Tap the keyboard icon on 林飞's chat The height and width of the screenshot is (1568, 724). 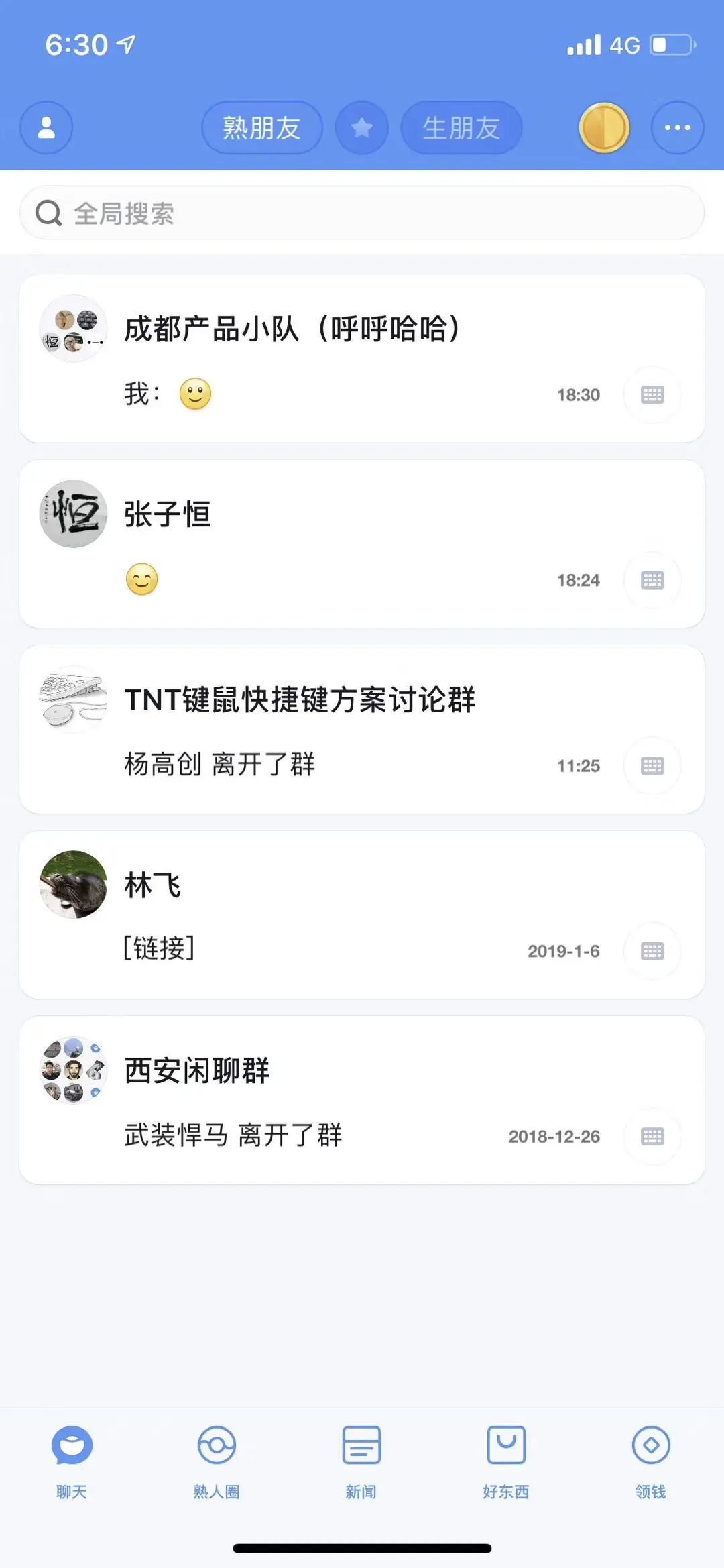(x=652, y=951)
